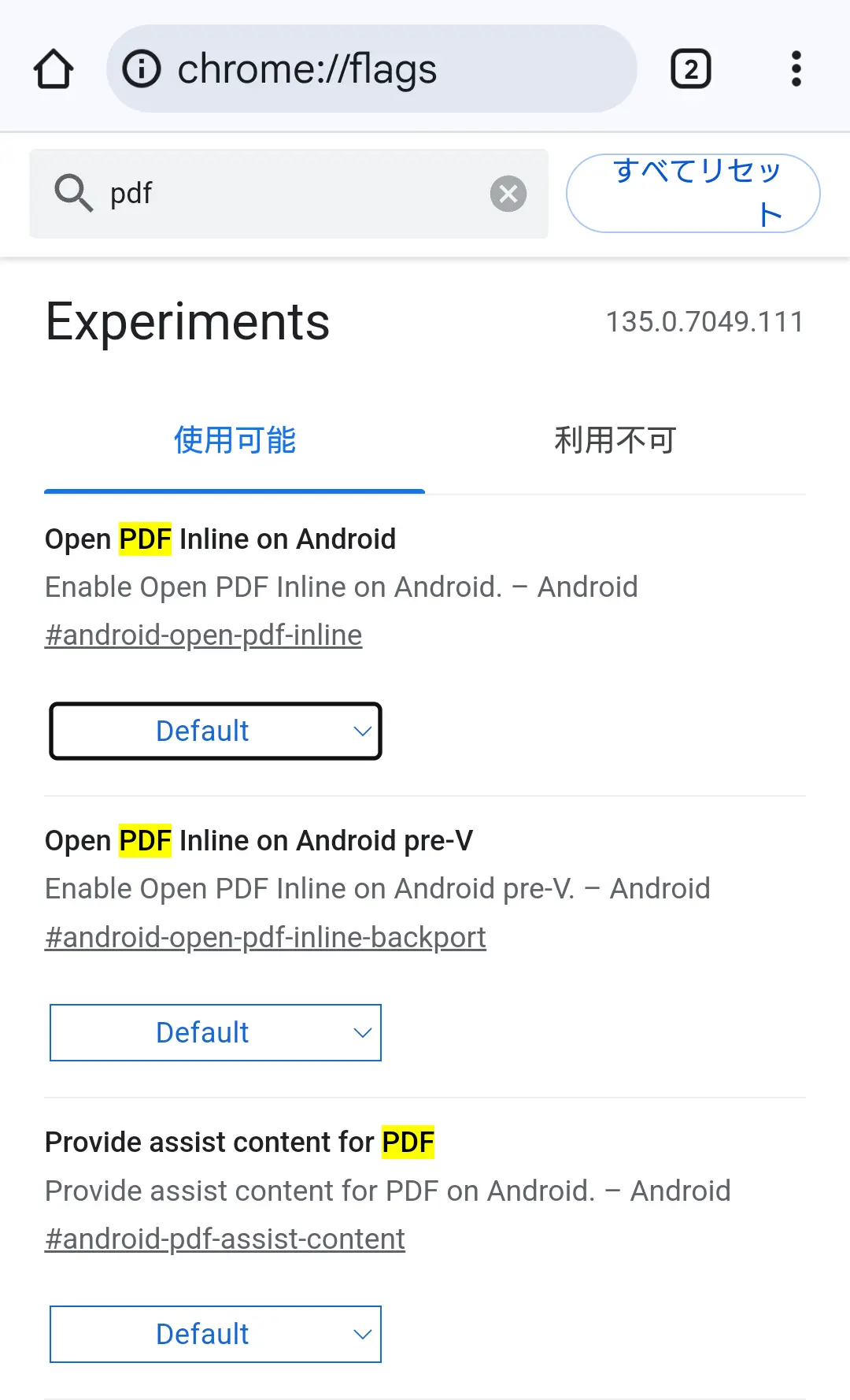850x1400 pixels.
Task: Tap the site info icon in address bar
Action: point(142,69)
